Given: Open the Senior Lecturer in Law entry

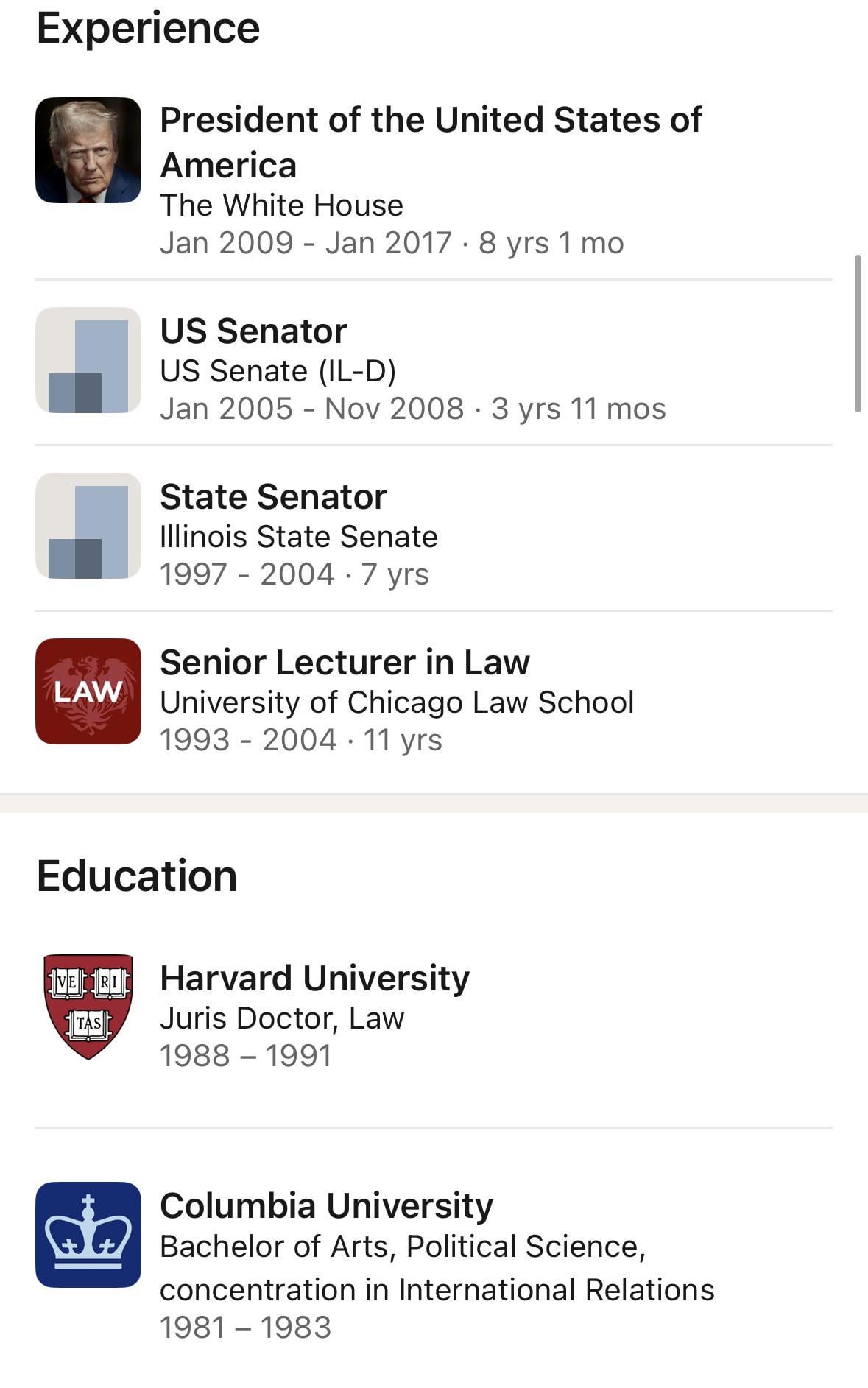Looking at the screenshot, I should pos(345,663).
